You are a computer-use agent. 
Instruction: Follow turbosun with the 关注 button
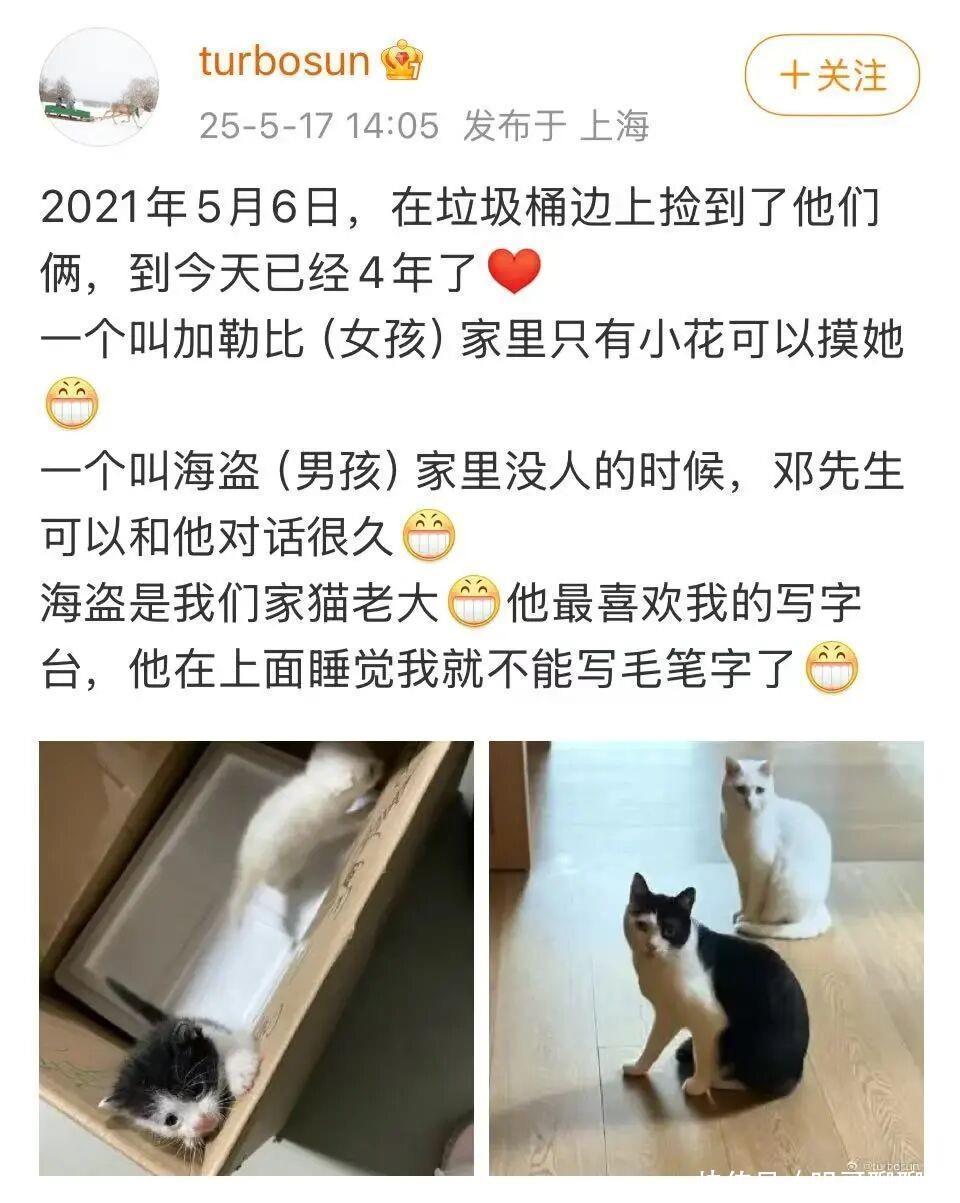832,76
